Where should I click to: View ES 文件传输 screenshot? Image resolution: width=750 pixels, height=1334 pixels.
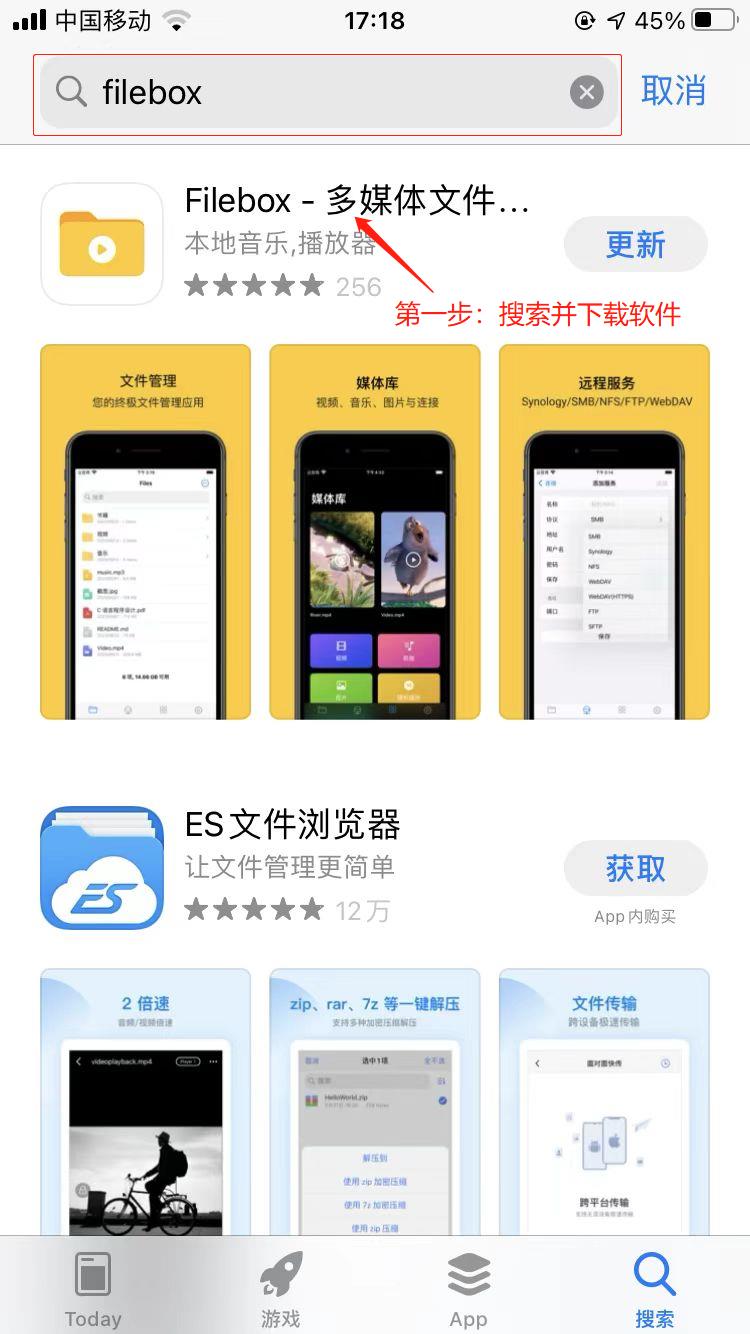point(605,1102)
